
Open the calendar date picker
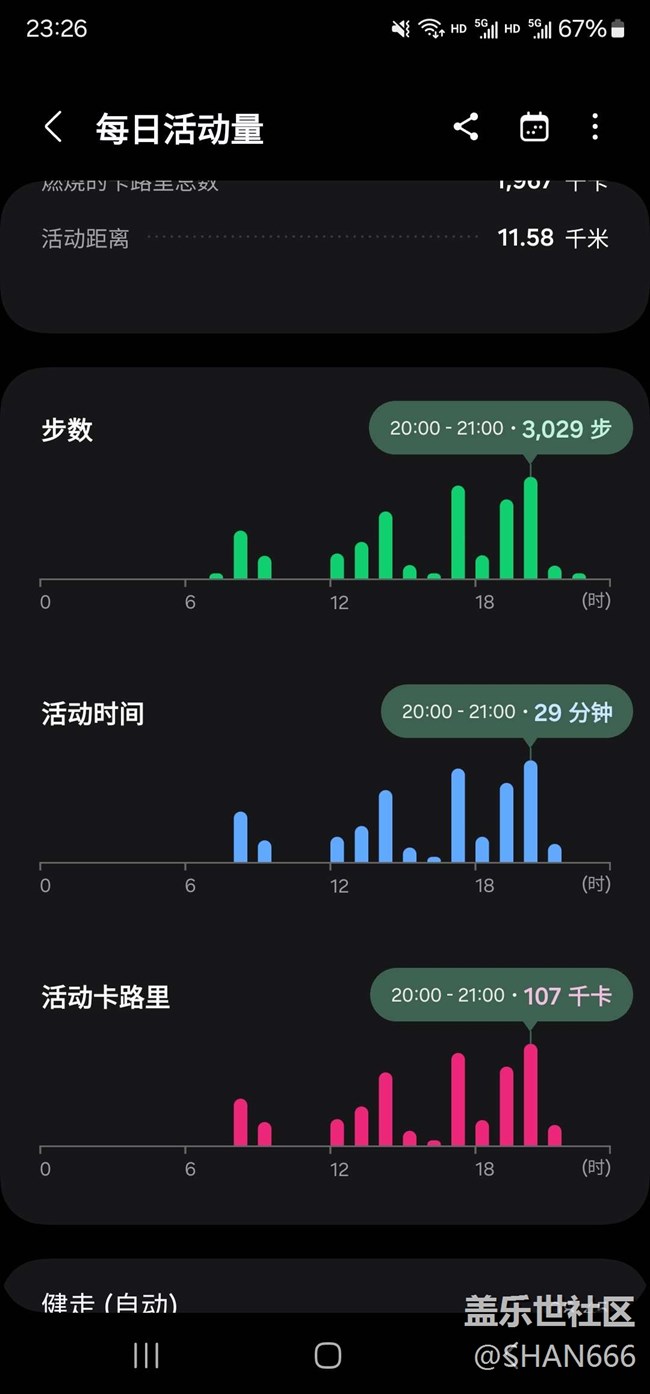click(x=534, y=127)
